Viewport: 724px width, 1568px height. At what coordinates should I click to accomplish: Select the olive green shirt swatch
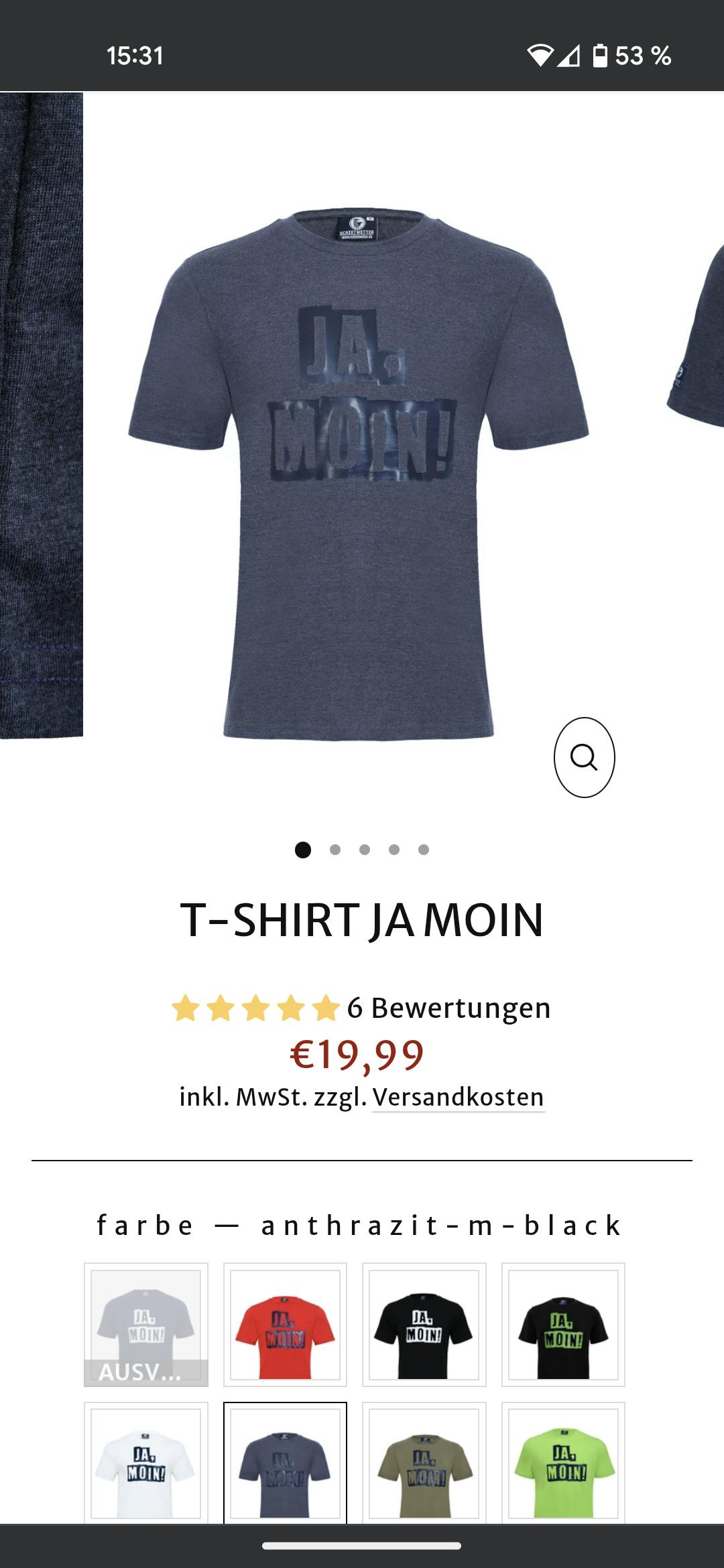coord(424,1463)
